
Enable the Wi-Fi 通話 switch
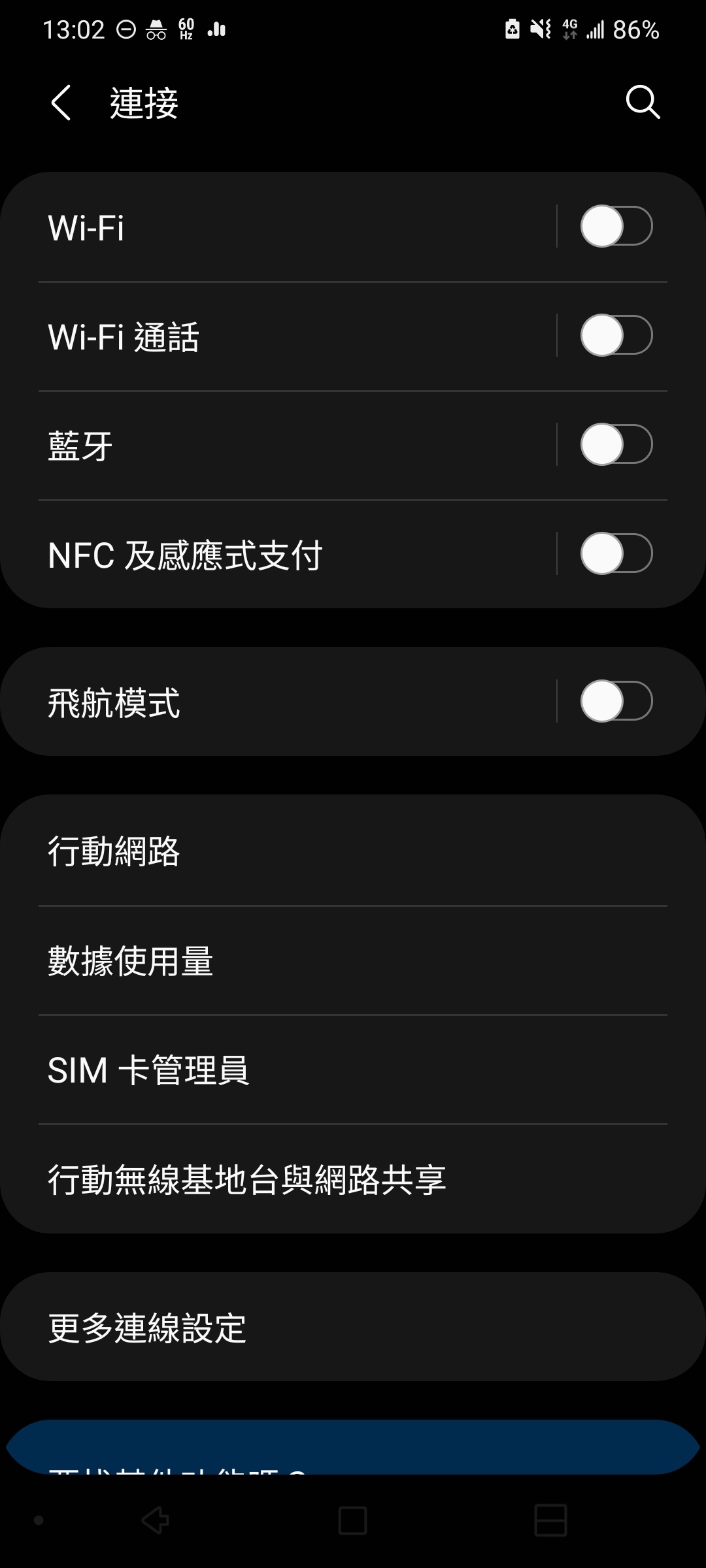[x=616, y=336]
